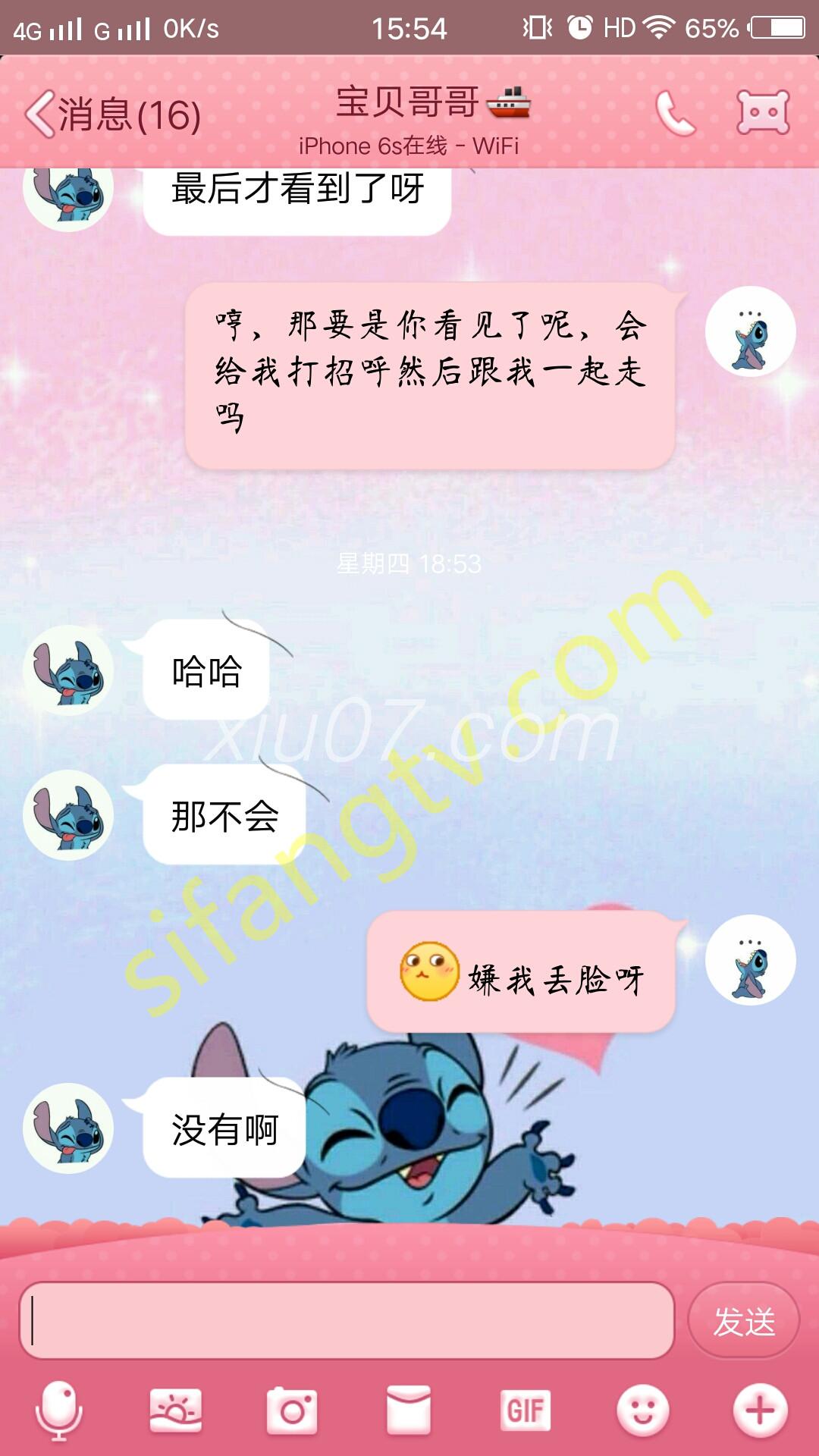Open Stitch avatar beside 哈哈 message
The width and height of the screenshot is (819, 1456).
point(68,670)
